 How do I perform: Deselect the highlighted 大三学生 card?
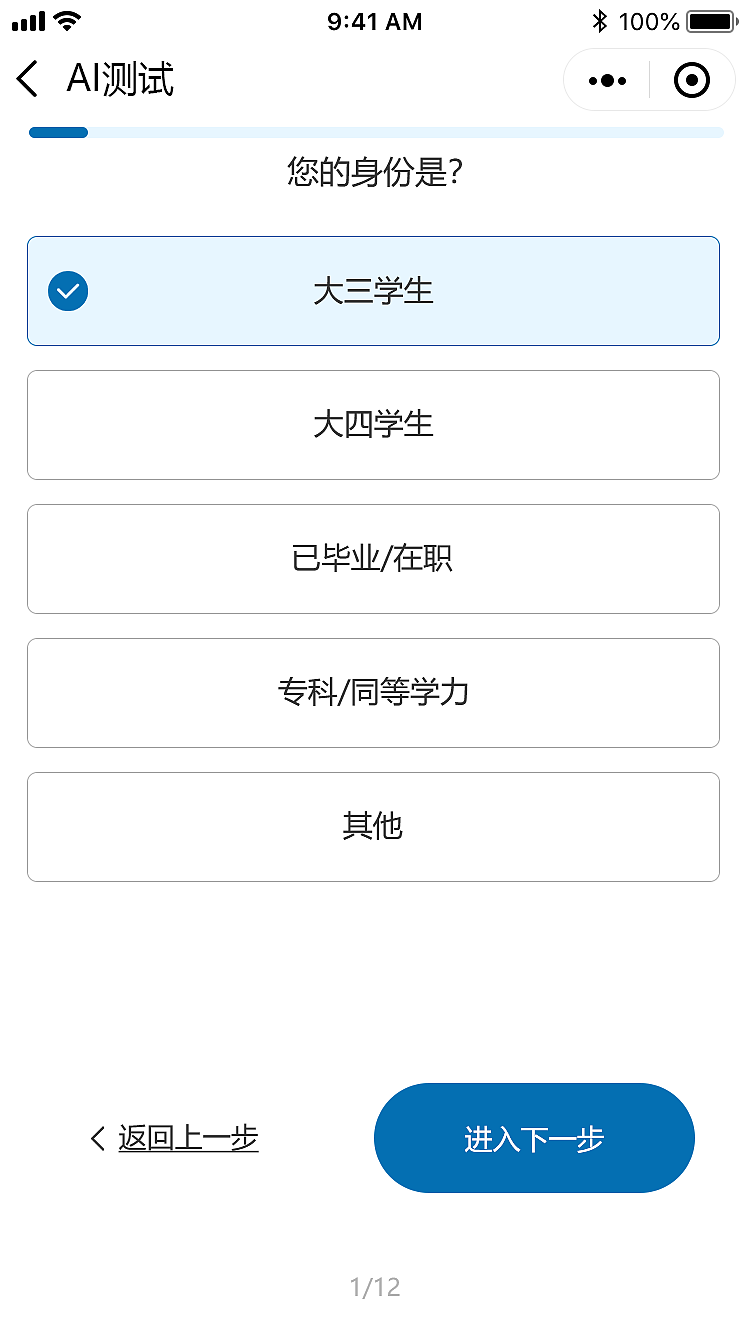click(374, 291)
